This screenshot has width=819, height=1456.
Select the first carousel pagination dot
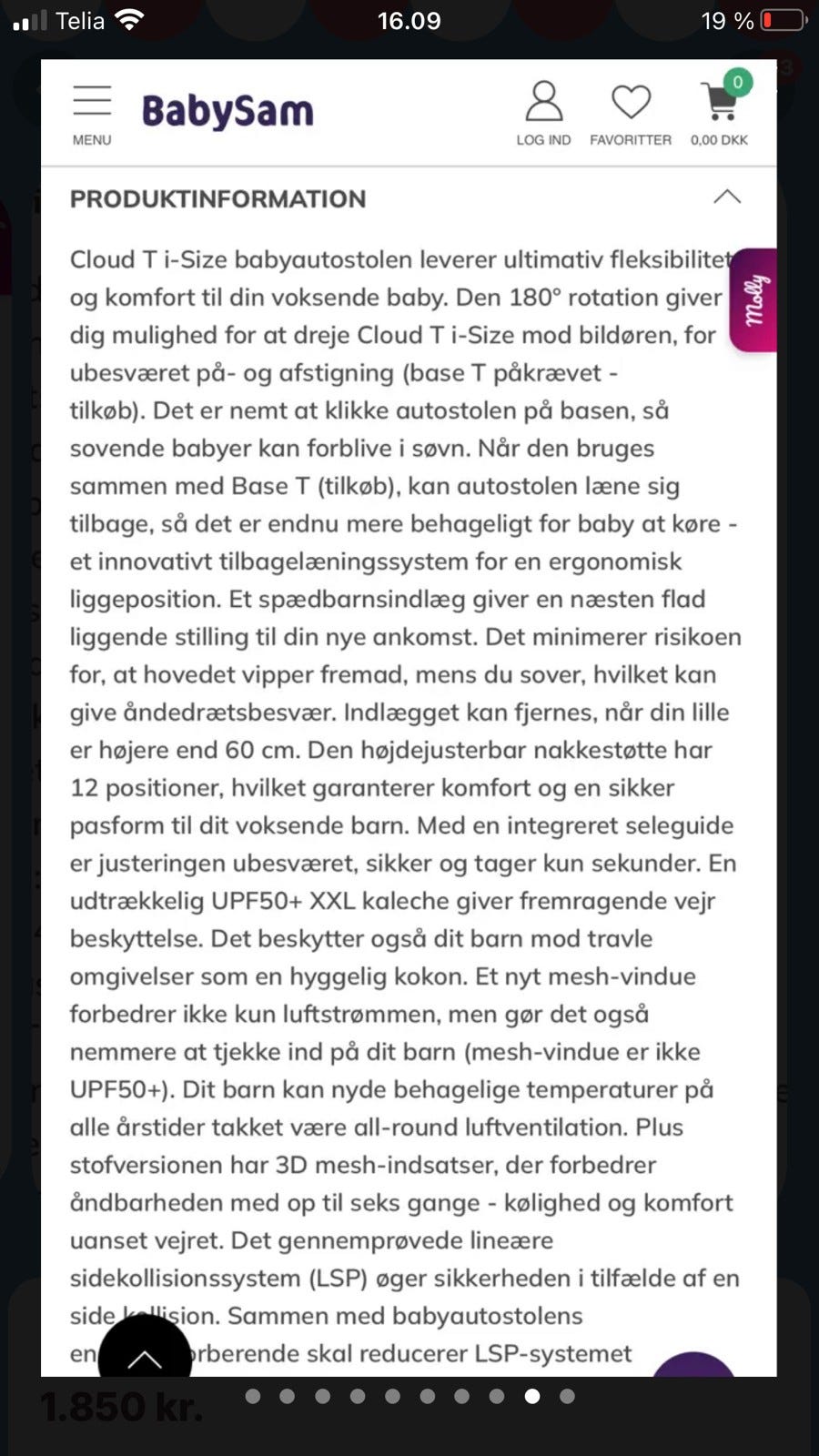(x=252, y=1394)
